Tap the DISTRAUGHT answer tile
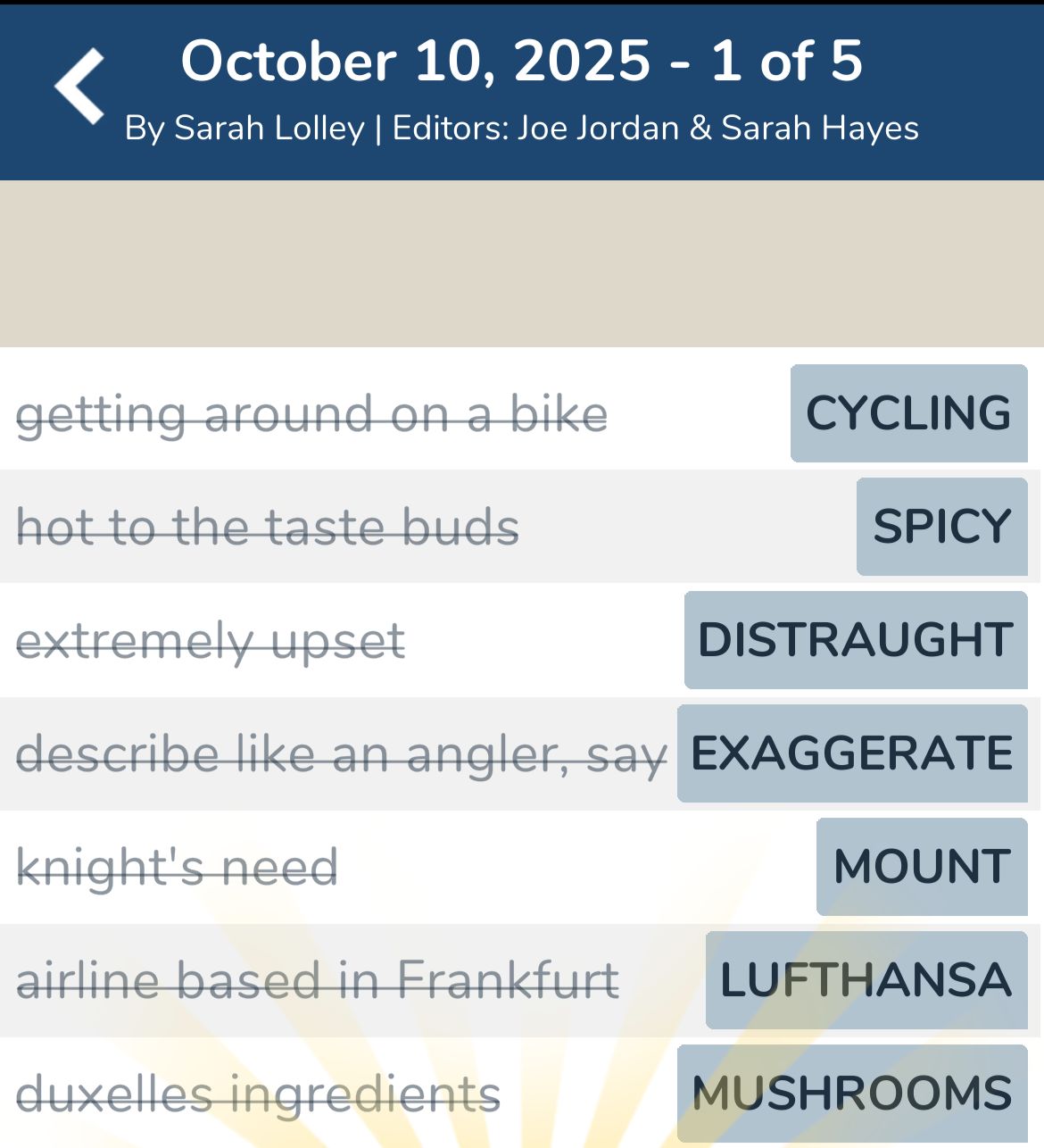 855,640
